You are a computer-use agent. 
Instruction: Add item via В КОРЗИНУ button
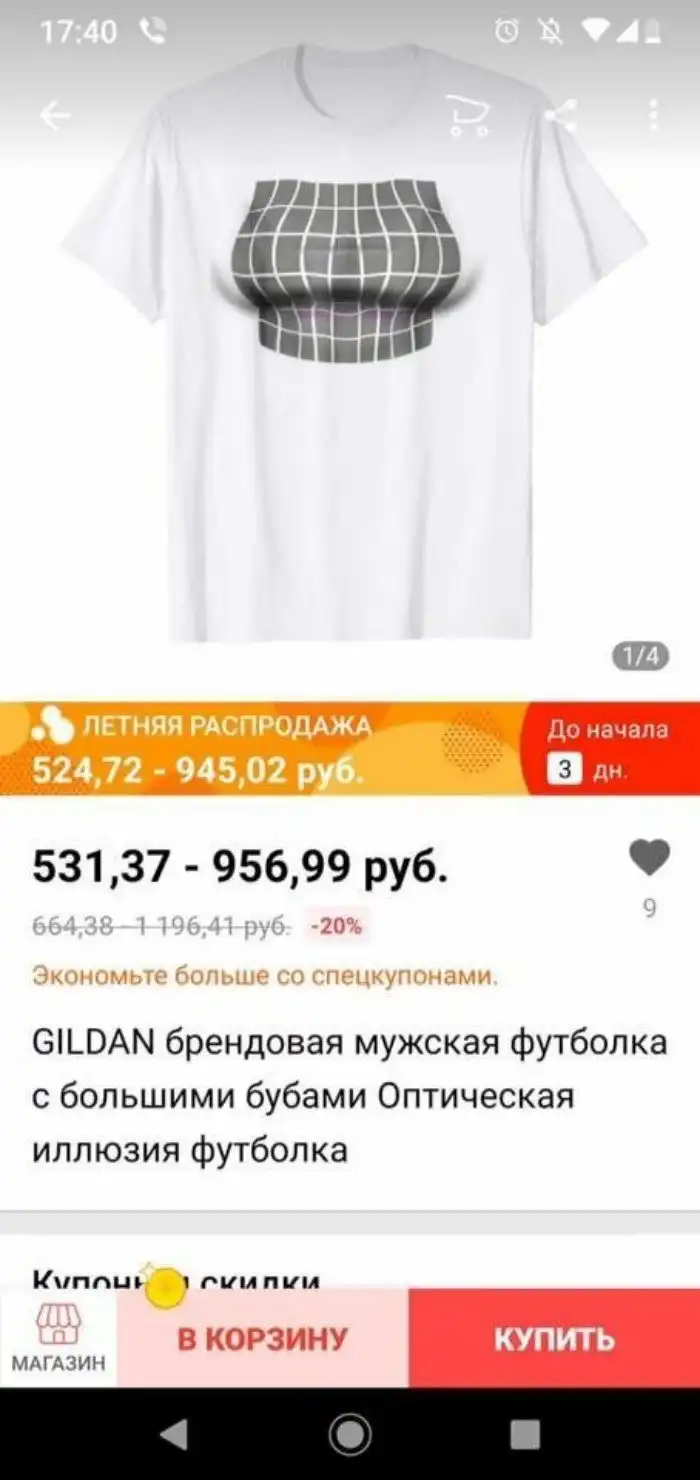coord(262,1338)
